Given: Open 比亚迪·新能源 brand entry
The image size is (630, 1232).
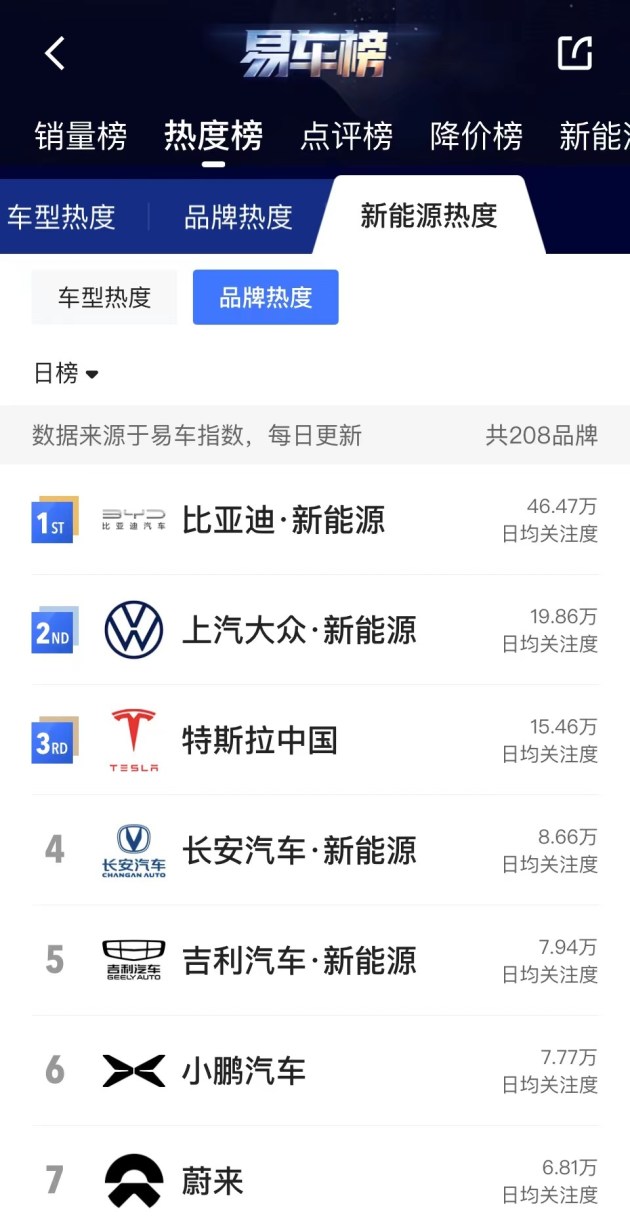Looking at the screenshot, I should (x=315, y=520).
